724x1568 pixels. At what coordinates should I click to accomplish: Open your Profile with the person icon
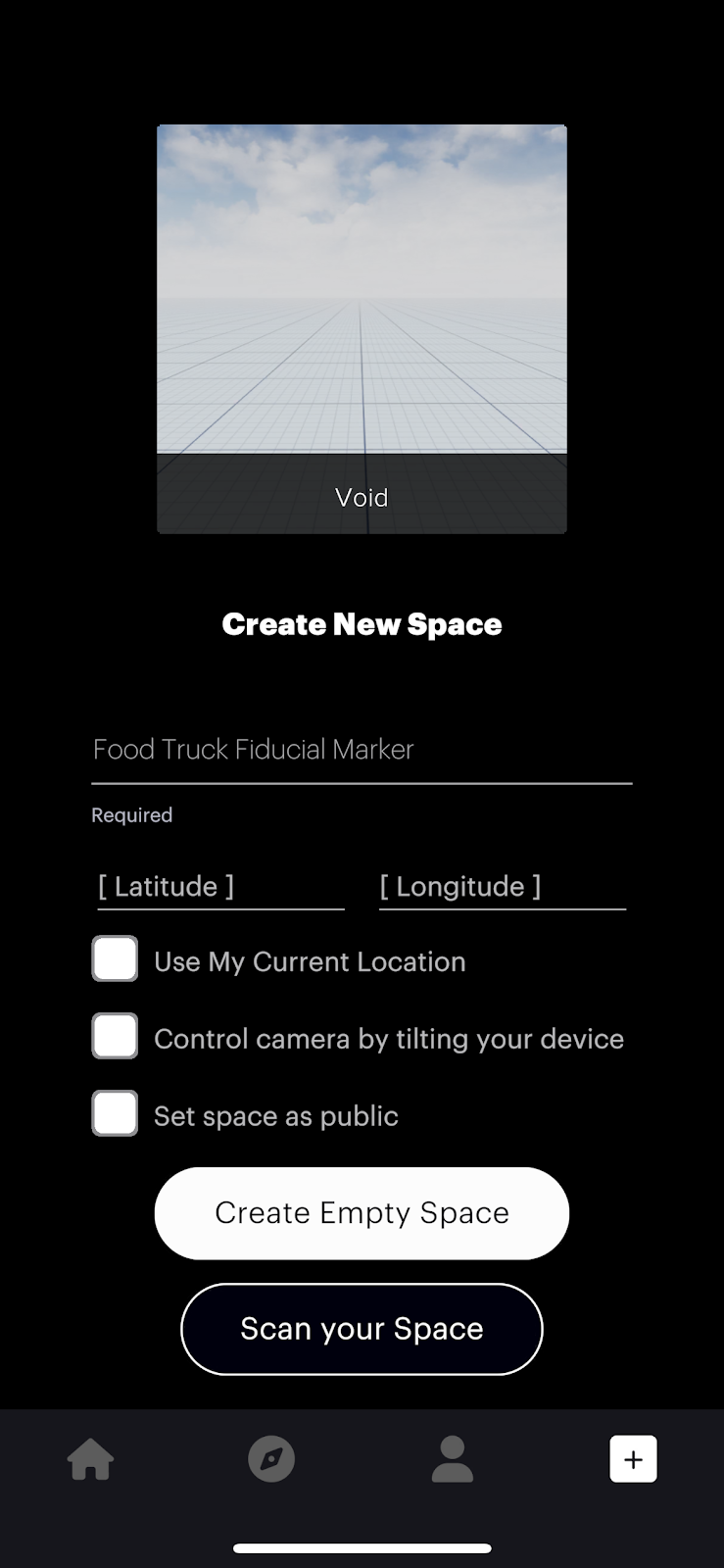452,1458
